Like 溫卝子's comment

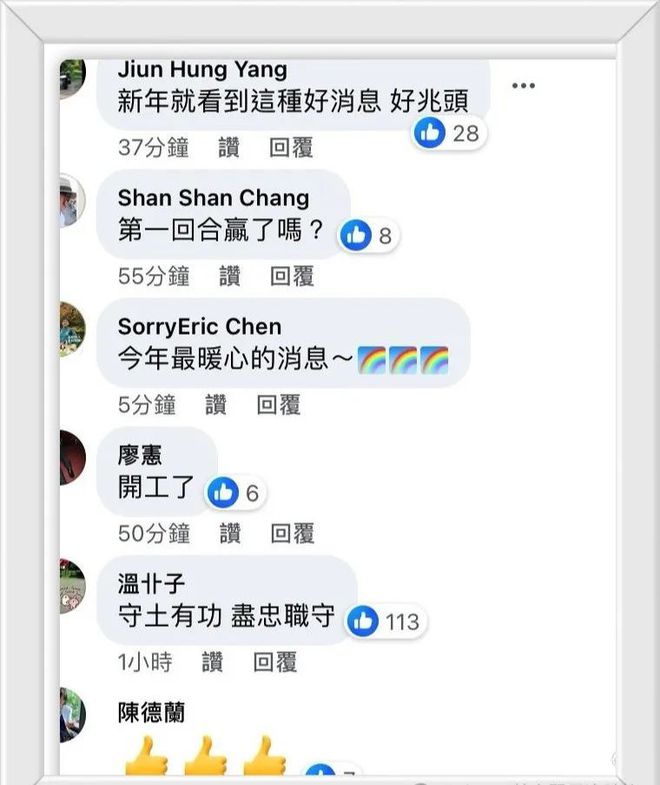pyautogui.click(x=212, y=661)
